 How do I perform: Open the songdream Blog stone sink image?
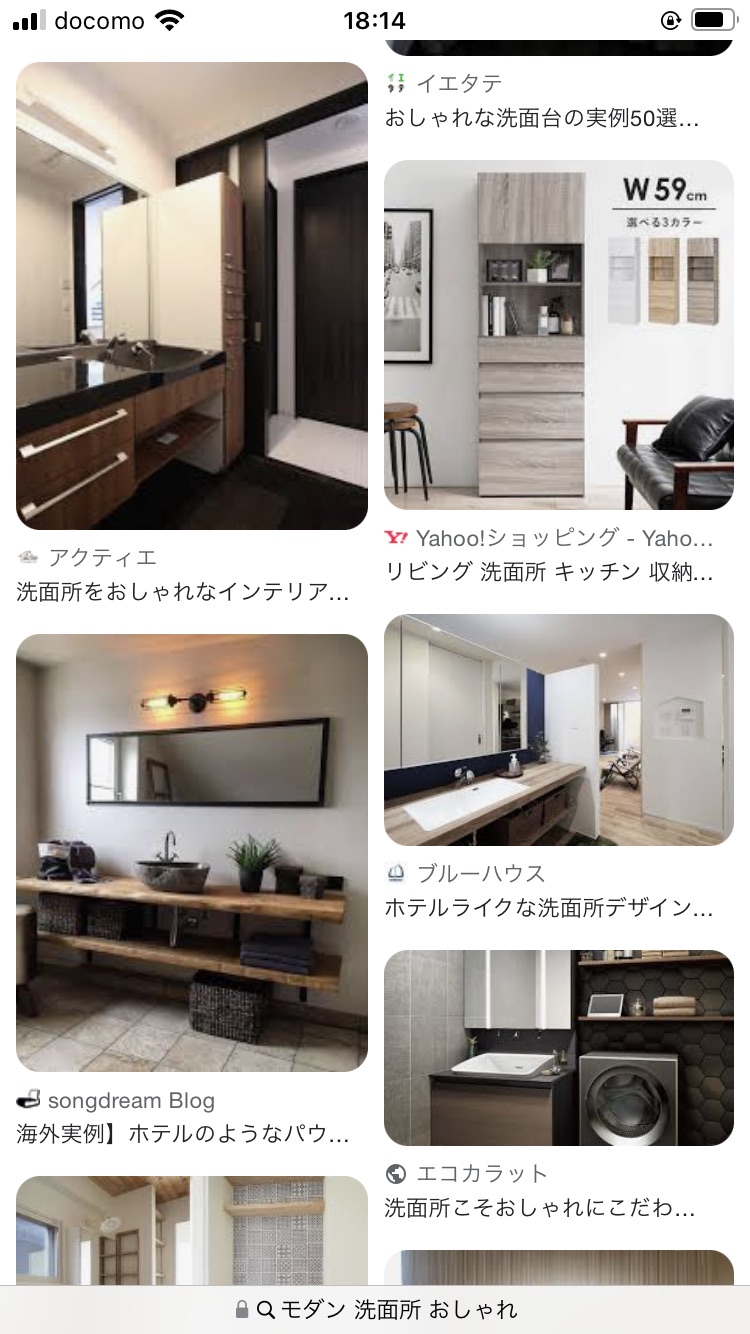[x=192, y=853]
